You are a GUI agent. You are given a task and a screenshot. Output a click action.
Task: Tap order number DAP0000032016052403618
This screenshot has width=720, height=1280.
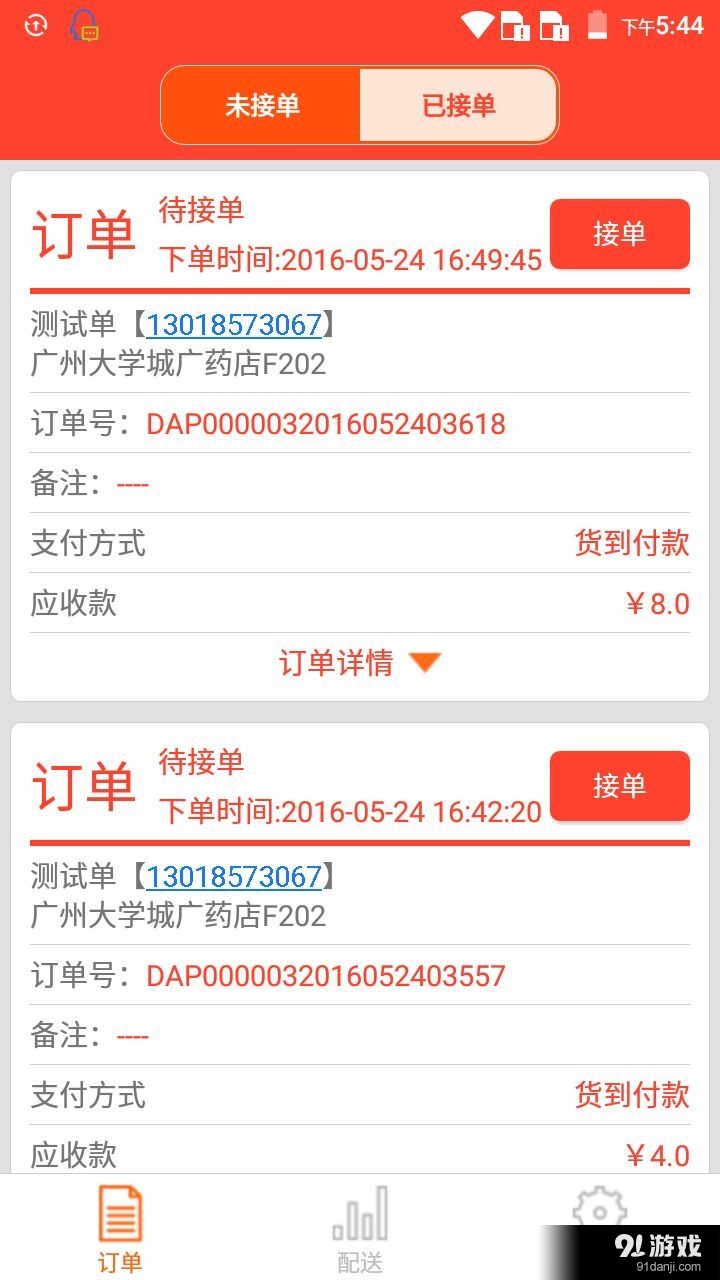(x=326, y=423)
